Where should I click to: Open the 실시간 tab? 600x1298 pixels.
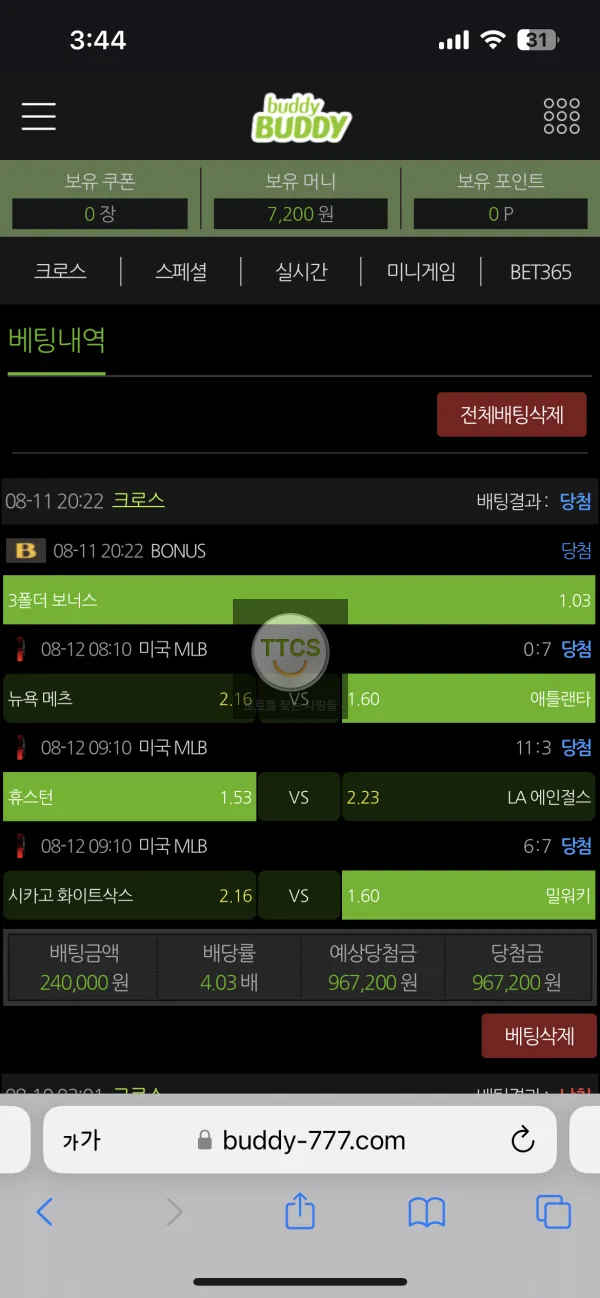tap(301, 271)
